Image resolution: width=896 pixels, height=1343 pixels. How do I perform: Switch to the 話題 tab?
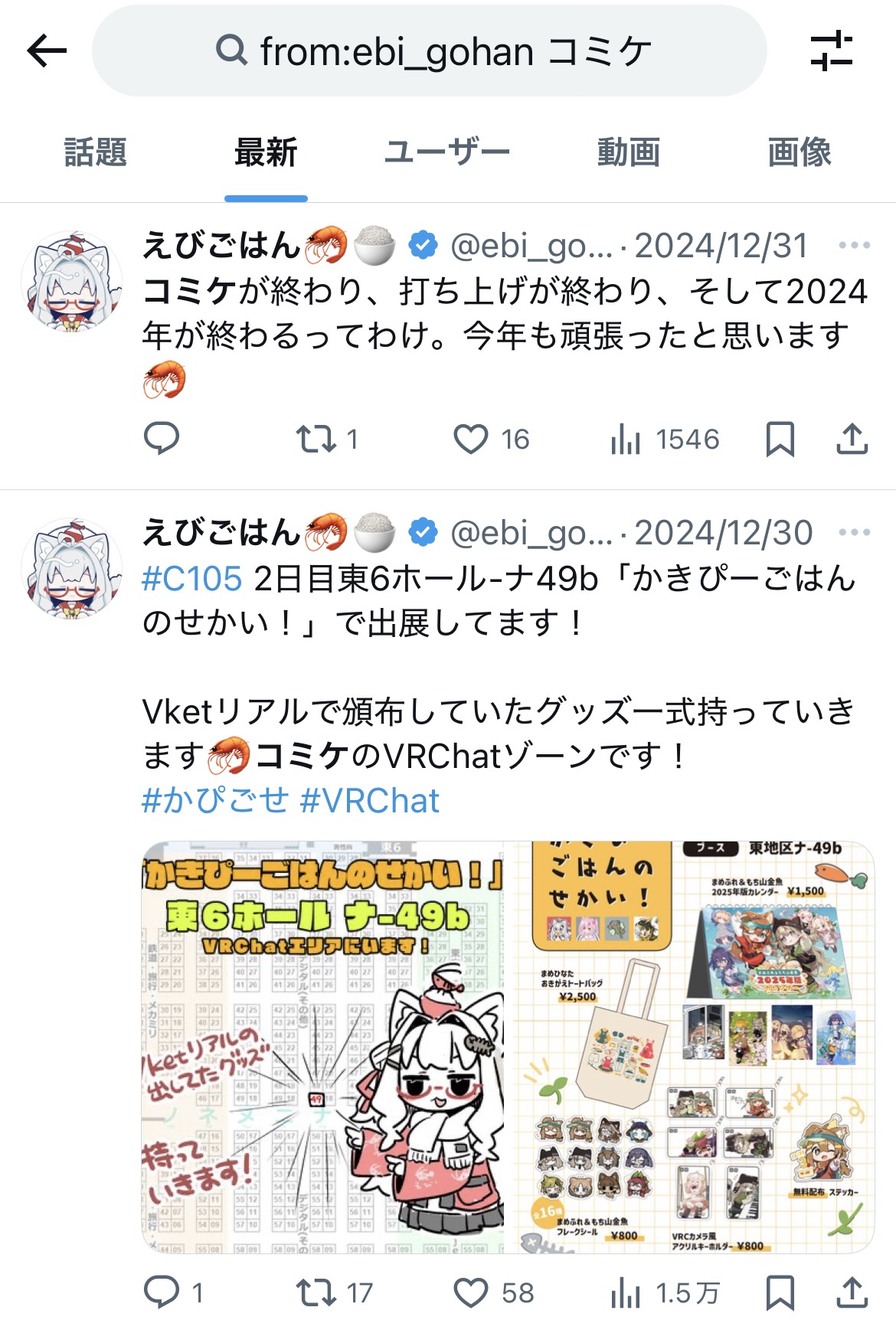(95, 152)
